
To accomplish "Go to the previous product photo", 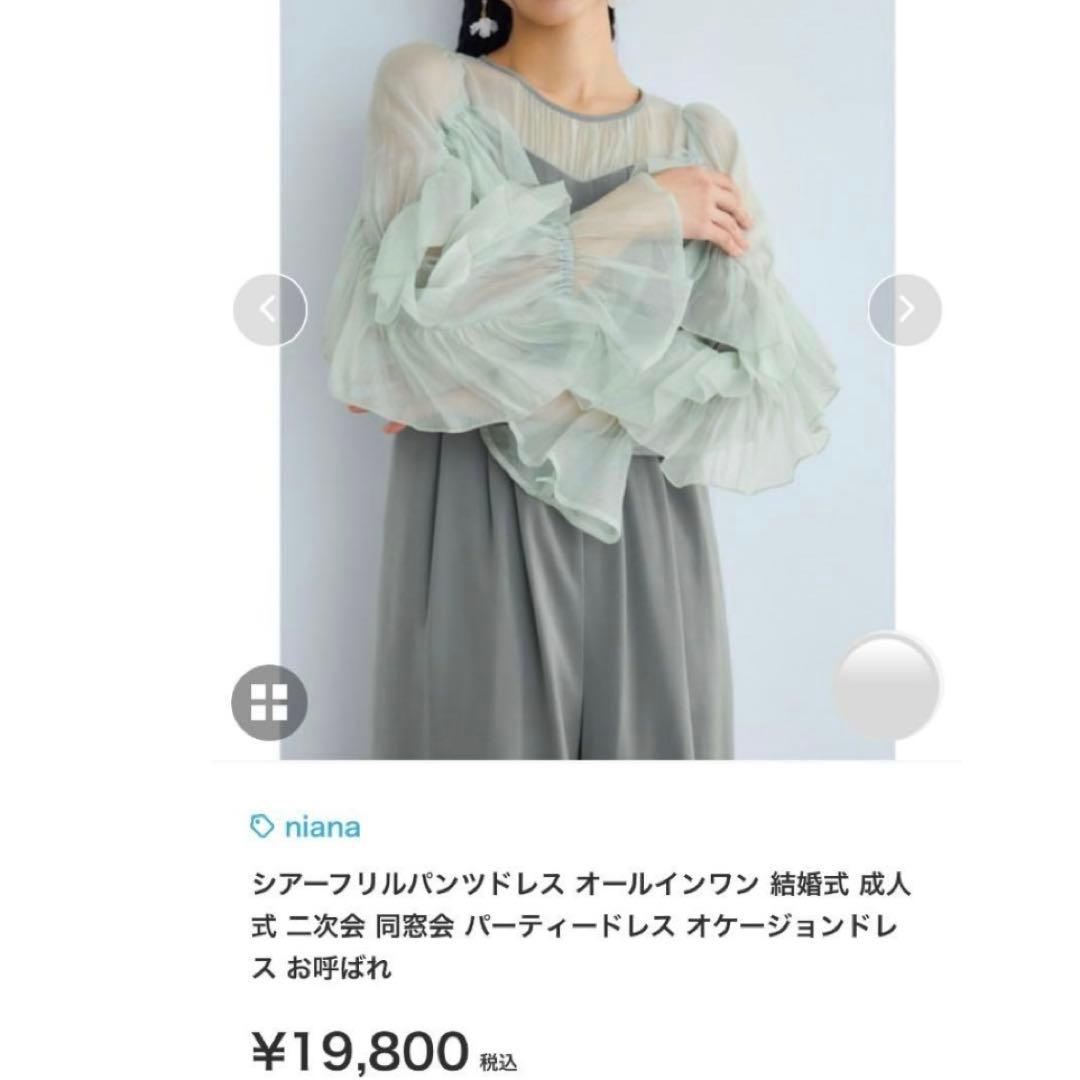I will click(x=269, y=310).
